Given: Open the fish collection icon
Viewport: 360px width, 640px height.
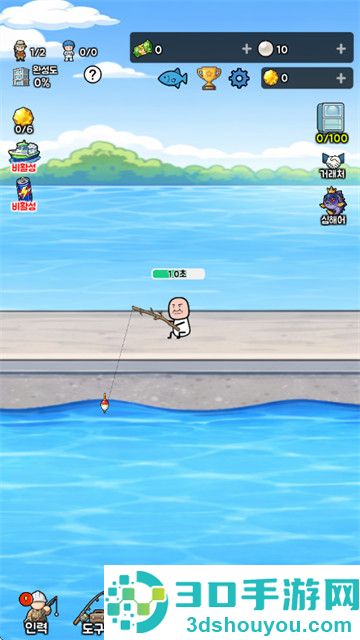Looking at the screenshot, I should pos(173,78).
